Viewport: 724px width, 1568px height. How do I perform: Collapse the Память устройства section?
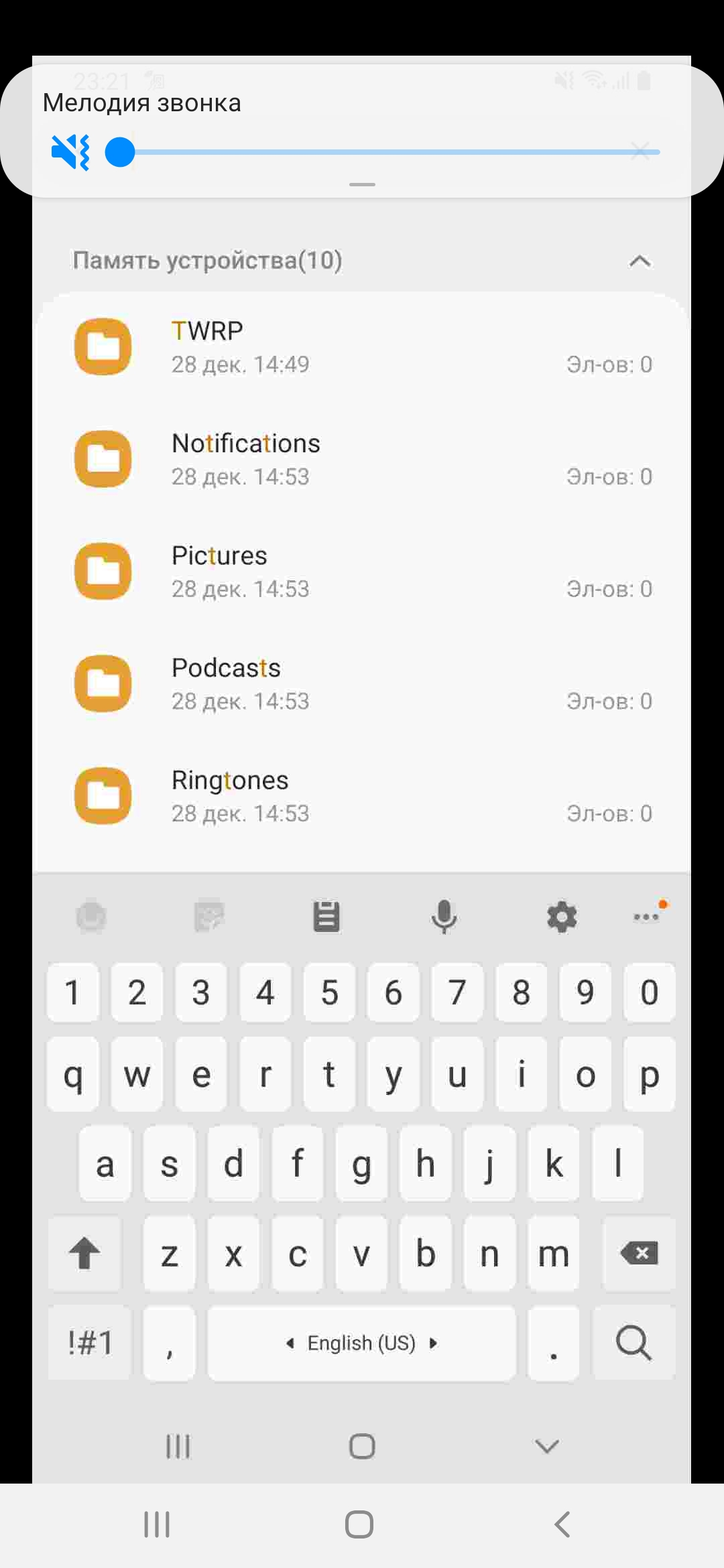click(x=640, y=261)
